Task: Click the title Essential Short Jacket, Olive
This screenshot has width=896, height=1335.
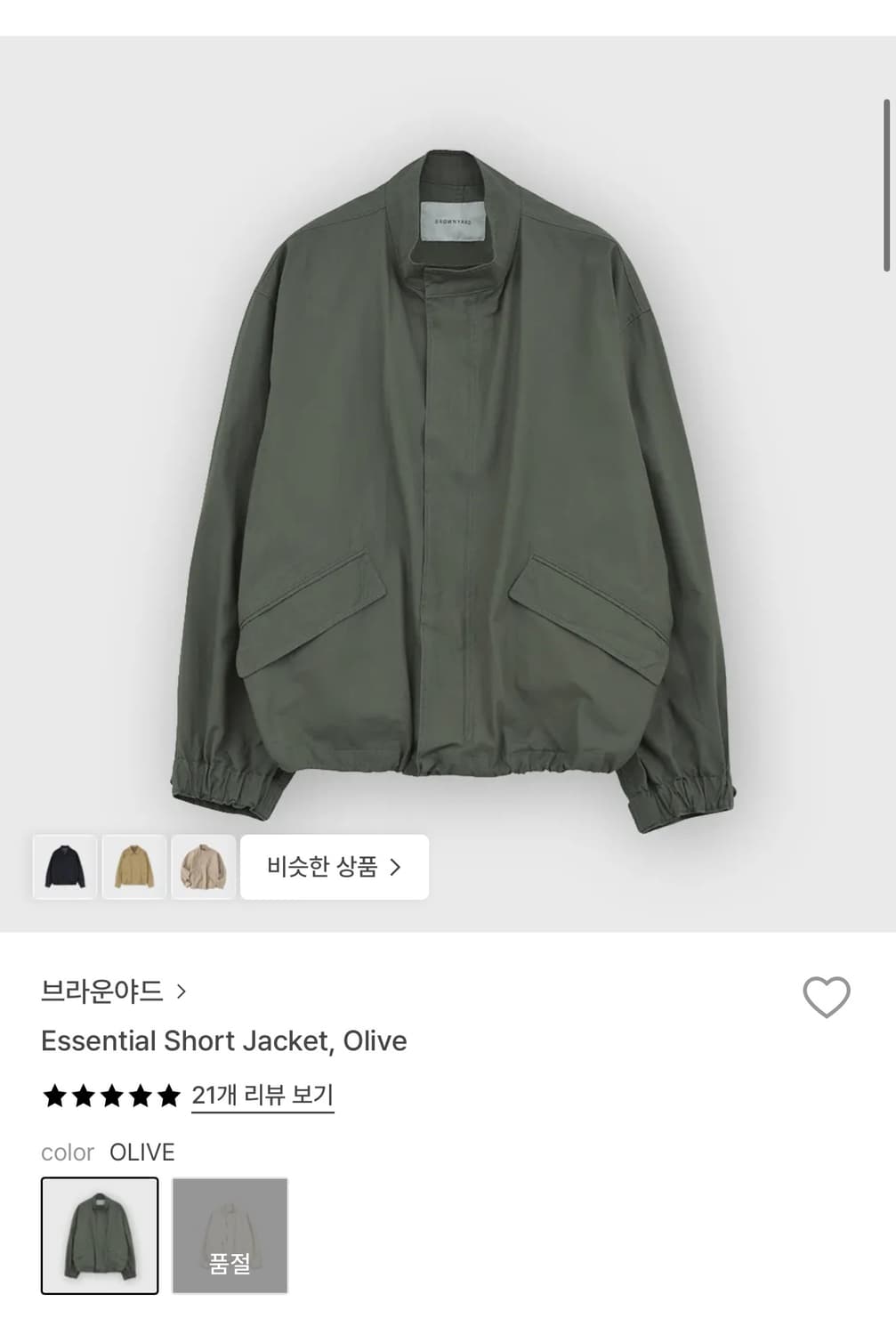Action: pyautogui.click(x=223, y=1040)
